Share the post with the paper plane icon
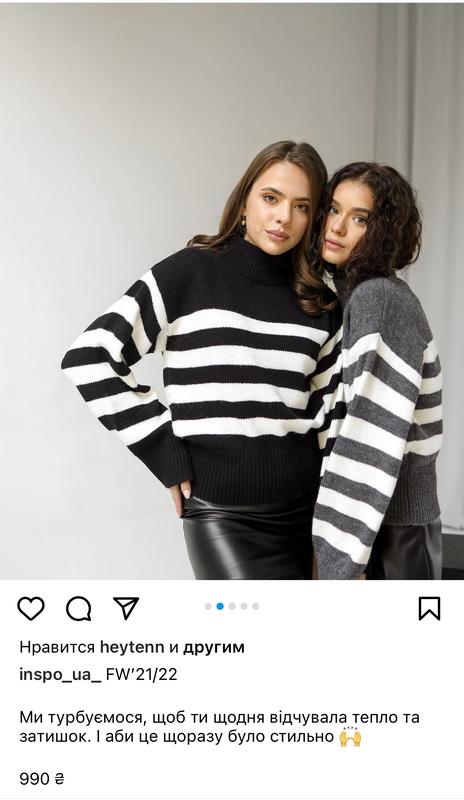 point(126,608)
